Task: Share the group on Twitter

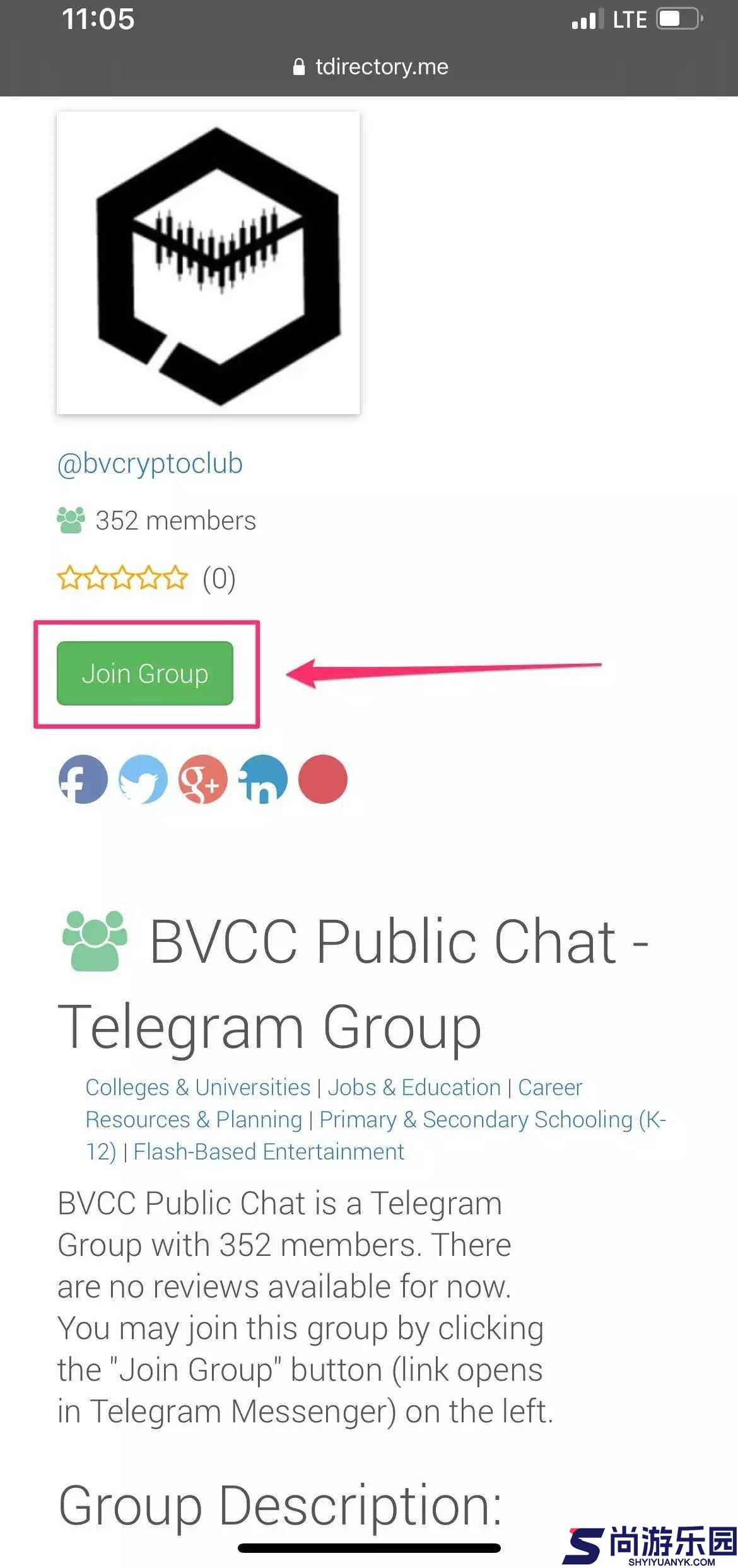Action: point(143,779)
